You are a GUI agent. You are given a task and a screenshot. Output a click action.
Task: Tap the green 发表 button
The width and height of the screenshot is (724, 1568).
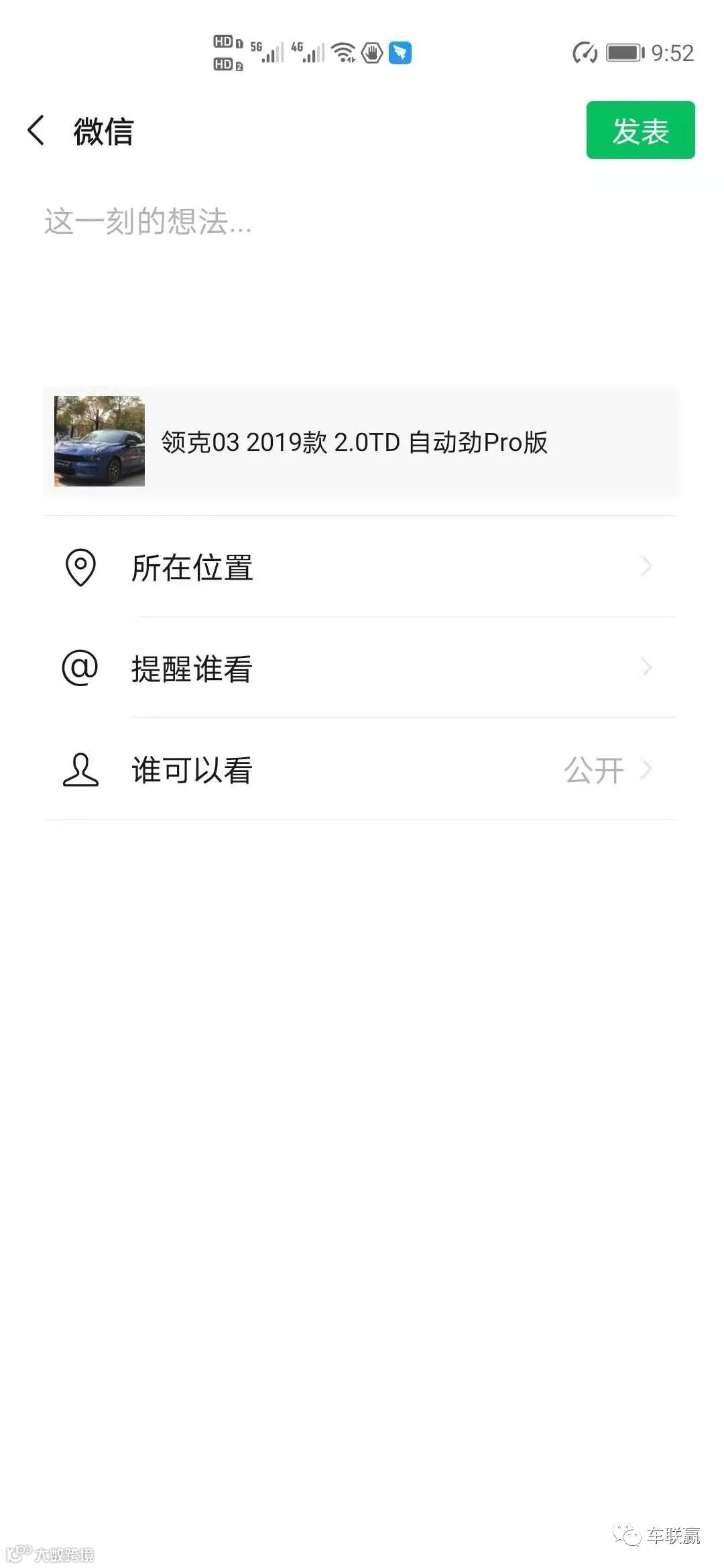pyautogui.click(x=640, y=130)
